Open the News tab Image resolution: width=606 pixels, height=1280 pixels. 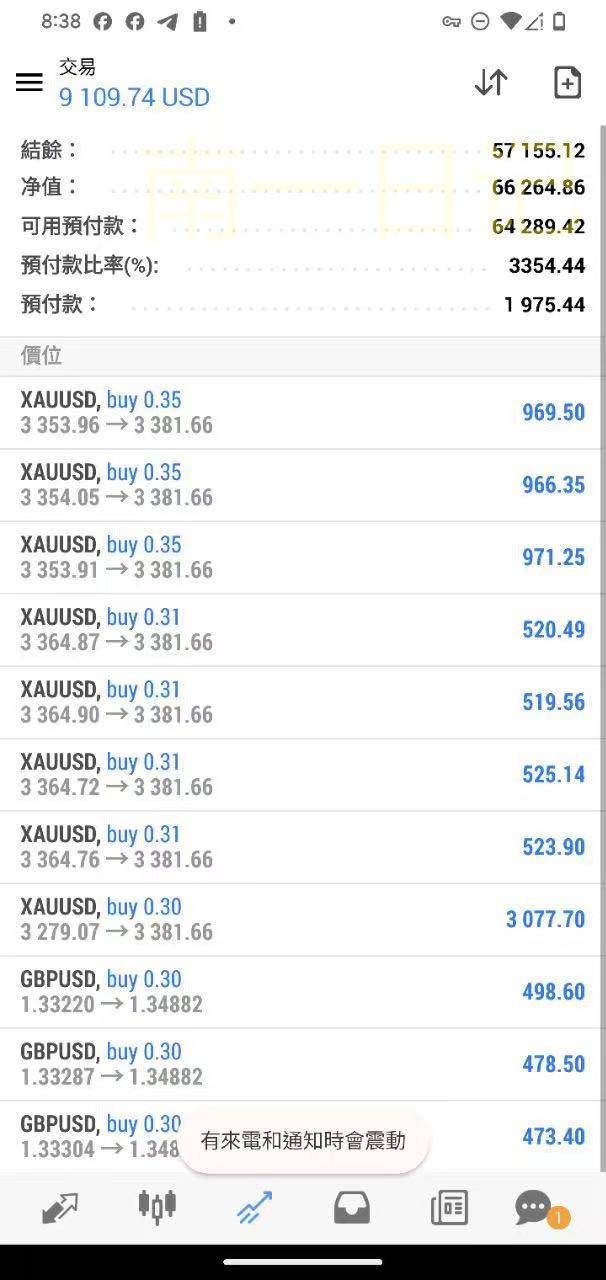coord(449,1208)
